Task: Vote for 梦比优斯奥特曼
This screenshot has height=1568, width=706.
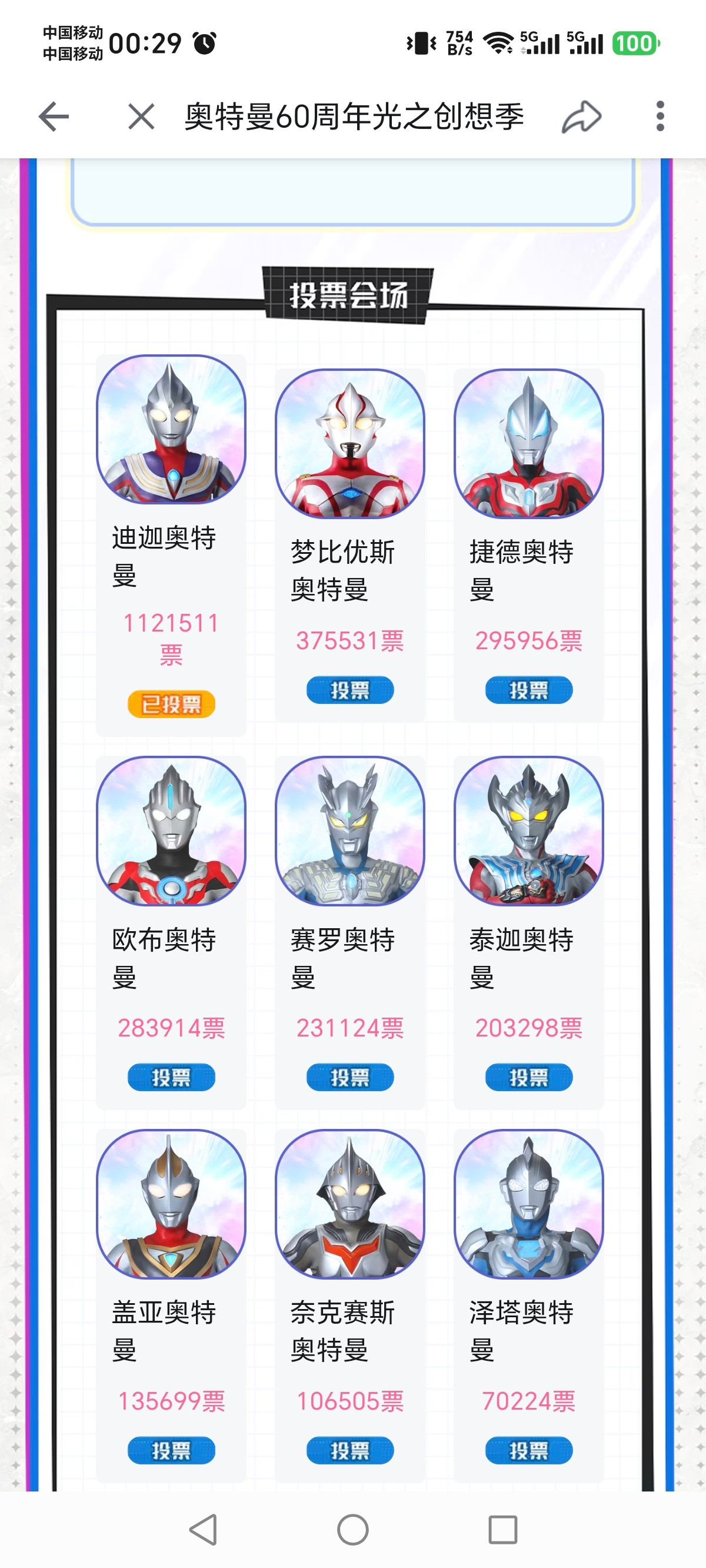Action: pos(350,690)
